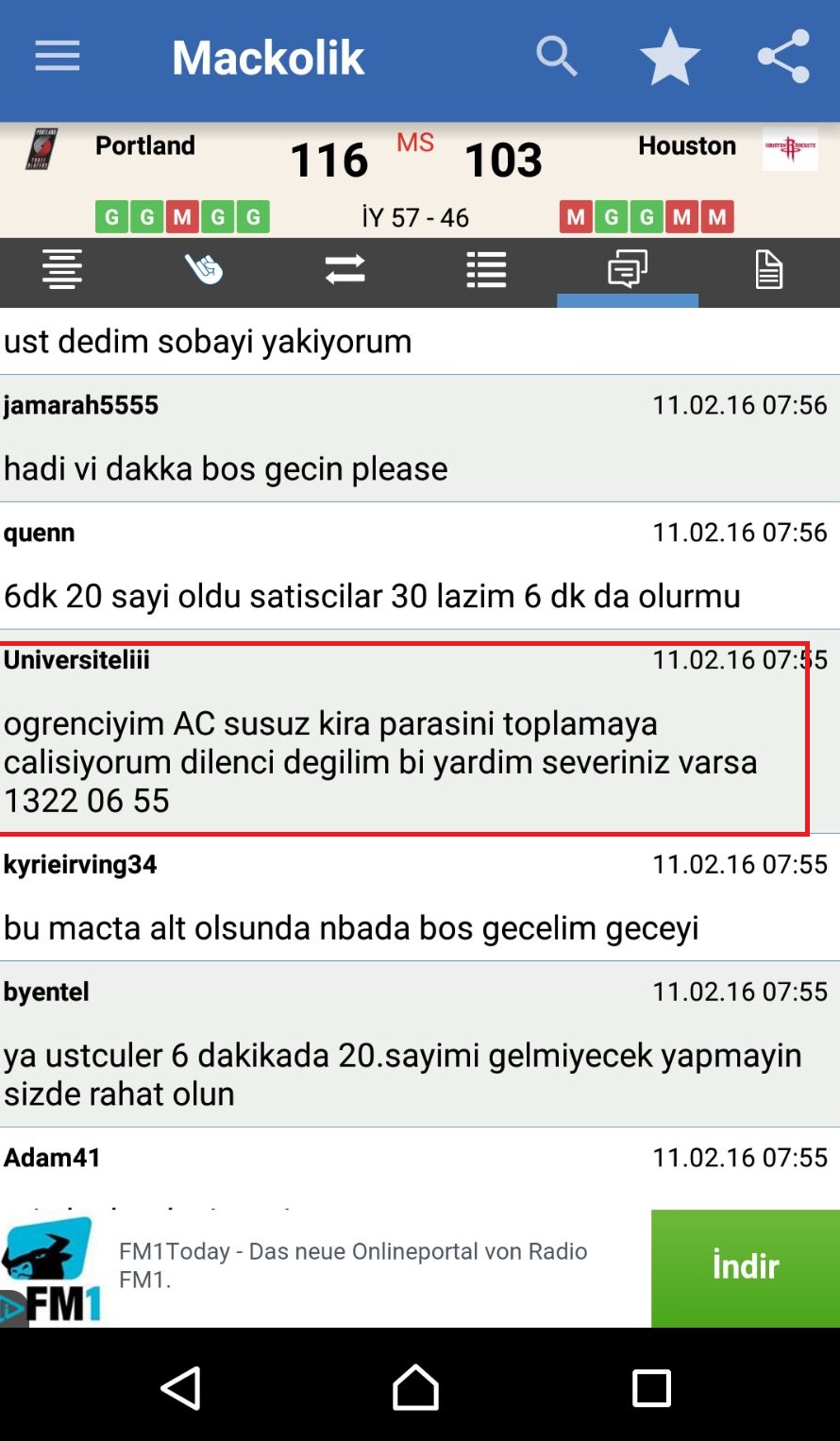
Task: Go back with the system back button
Action: [x=180, y=1388]
